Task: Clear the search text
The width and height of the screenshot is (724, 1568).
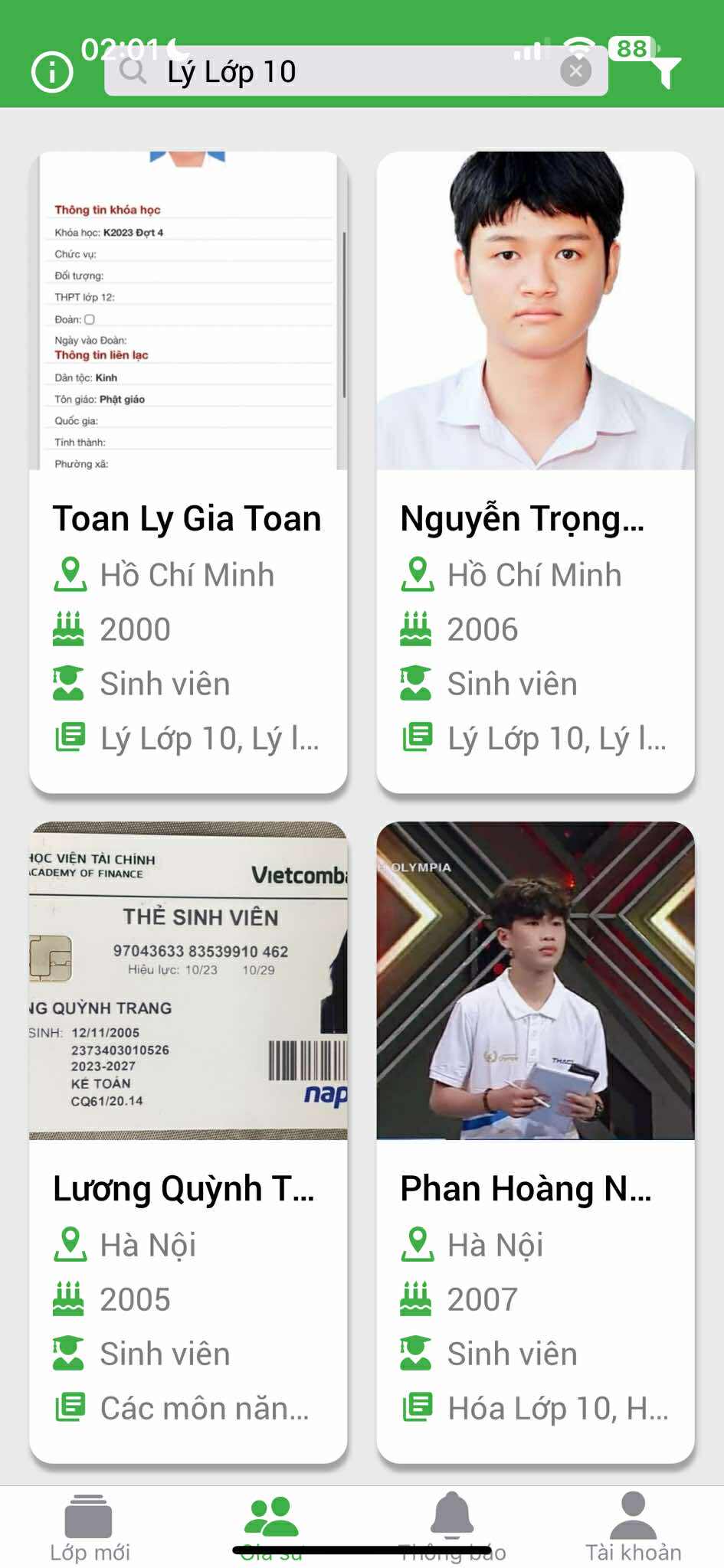Action: point(575,72)
